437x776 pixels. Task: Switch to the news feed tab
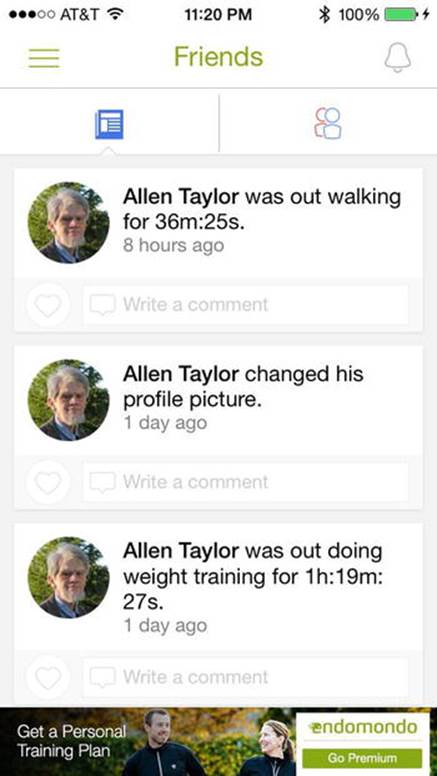(109, 125)
